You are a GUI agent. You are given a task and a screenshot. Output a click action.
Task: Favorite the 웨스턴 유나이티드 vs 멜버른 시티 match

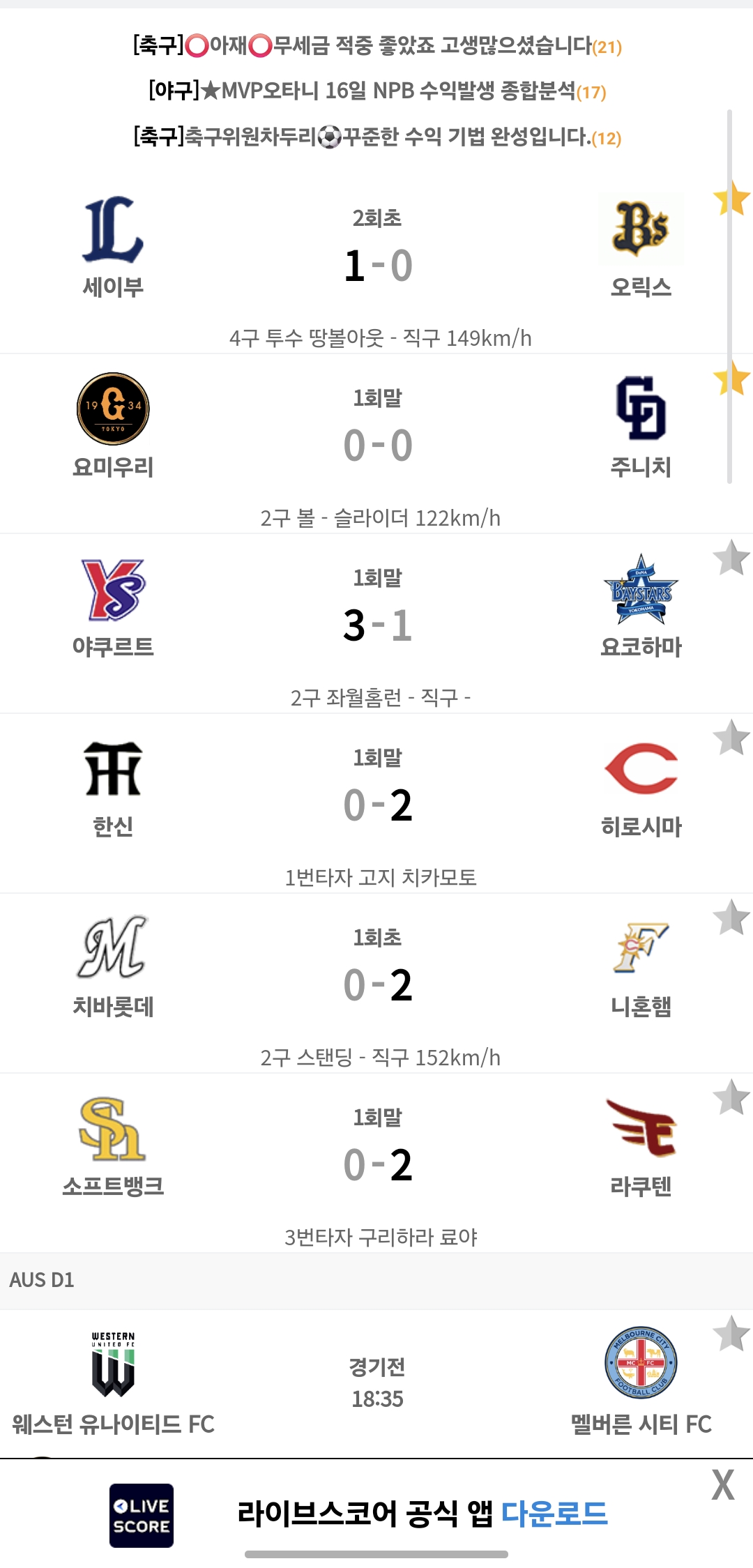point(731,1334)
